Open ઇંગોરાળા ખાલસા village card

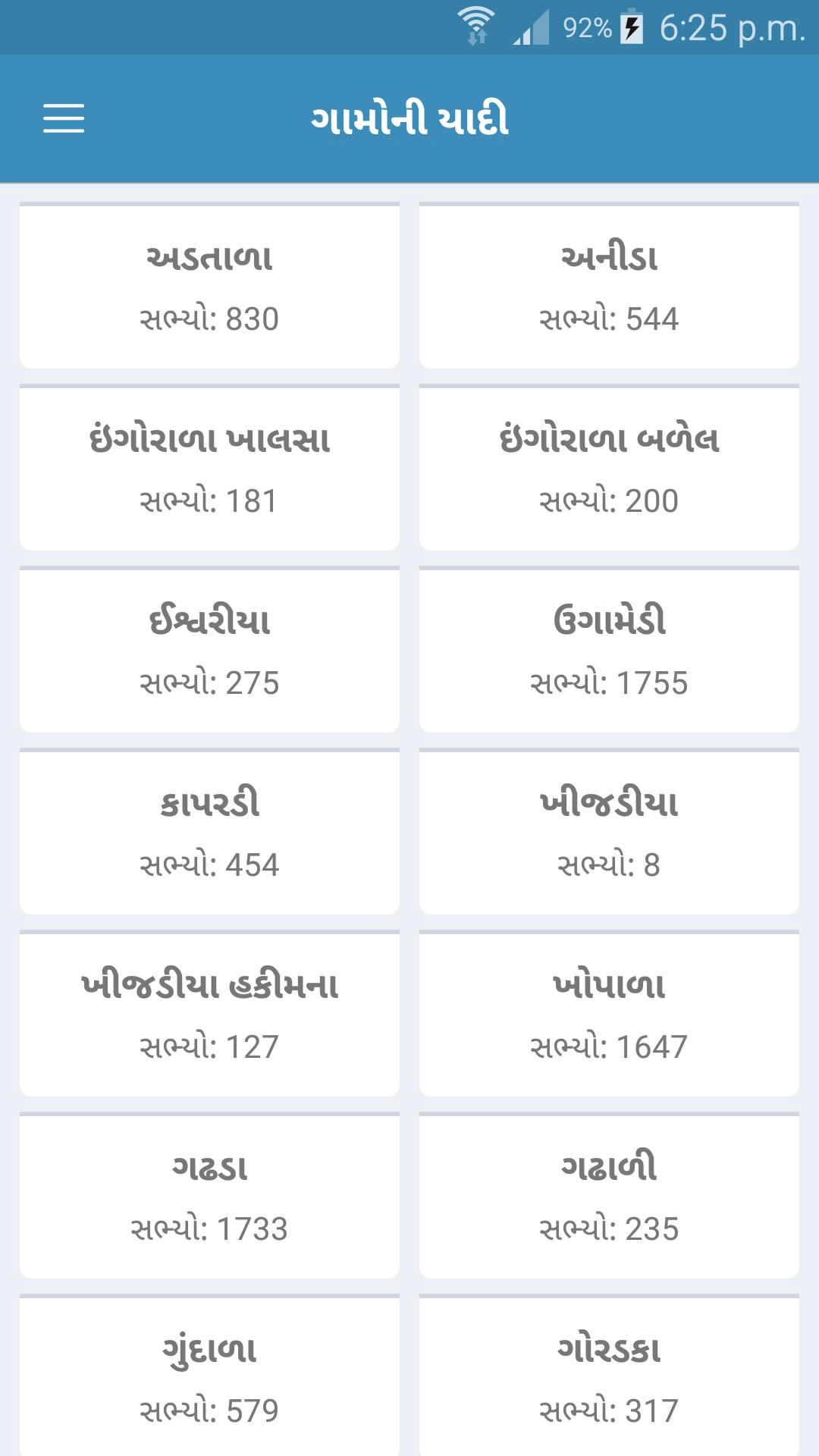(209, 469)
